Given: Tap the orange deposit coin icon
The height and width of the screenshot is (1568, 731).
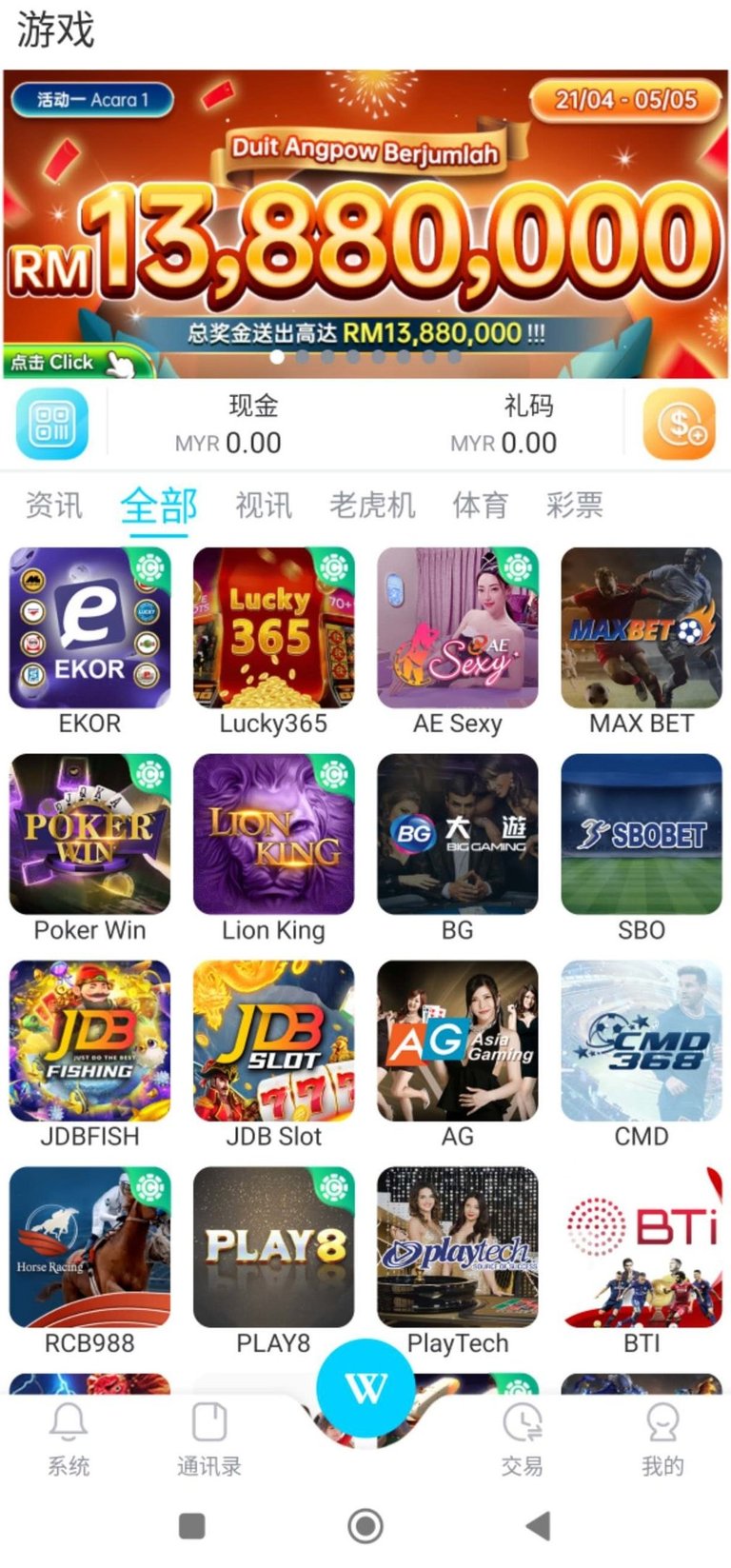Looking at the screenshot, I should [679, 425].
